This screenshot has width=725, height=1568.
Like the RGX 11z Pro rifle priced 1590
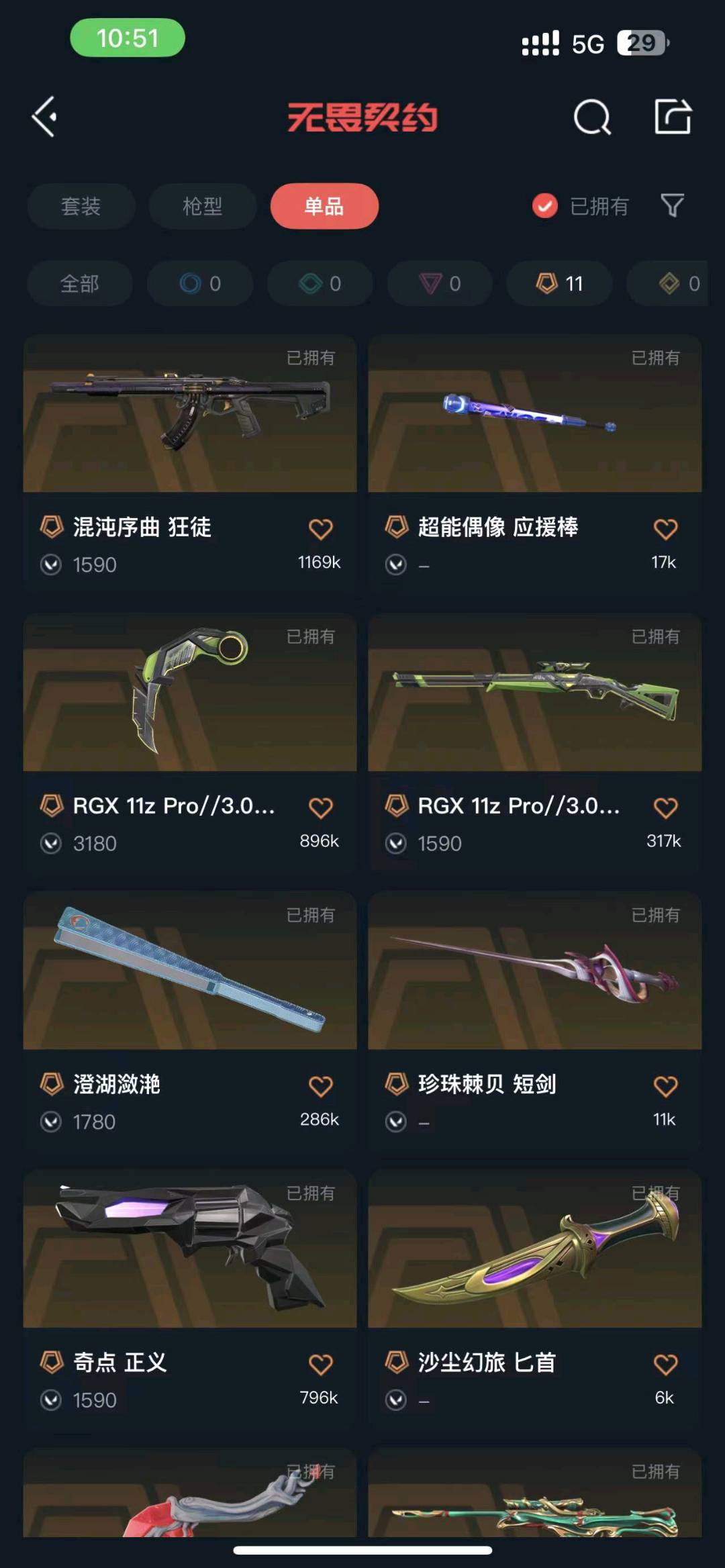pyautogui.click(x=665, y=807)
